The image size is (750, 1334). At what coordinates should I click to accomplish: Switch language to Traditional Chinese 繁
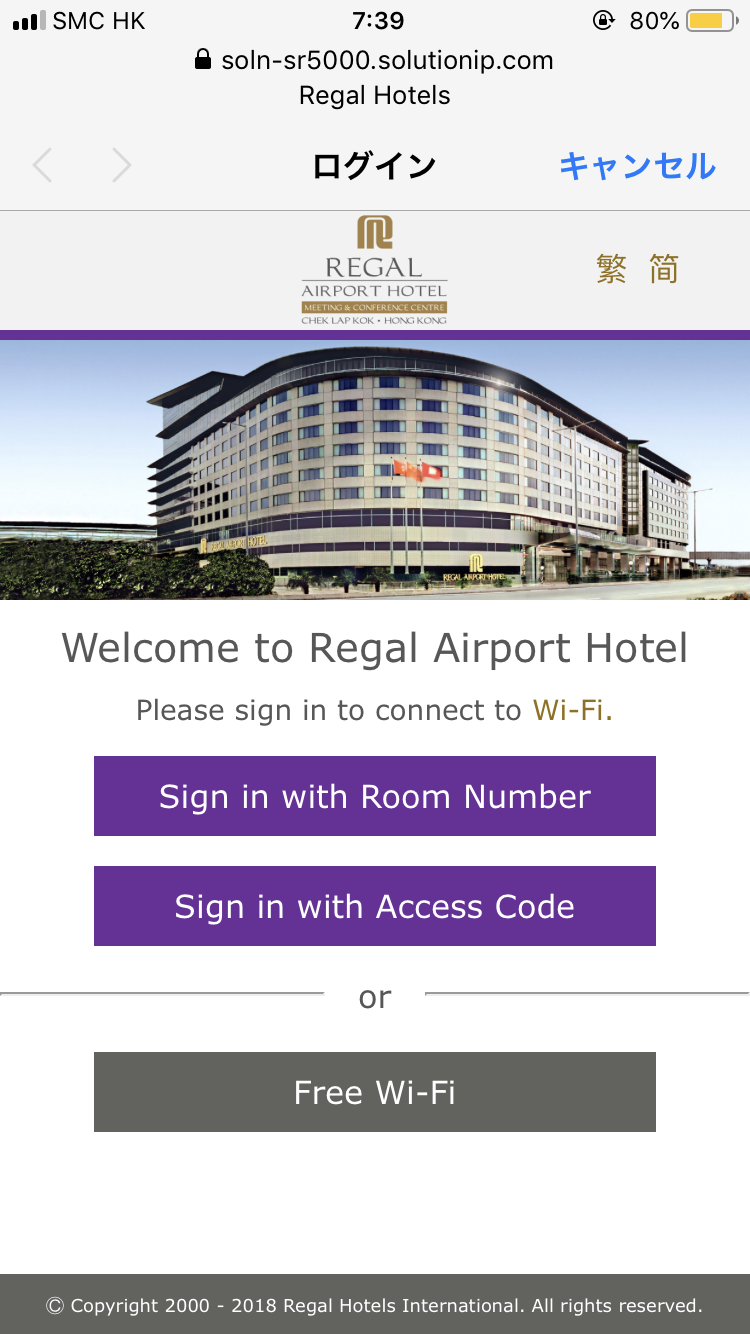click(x=611, y=269)
